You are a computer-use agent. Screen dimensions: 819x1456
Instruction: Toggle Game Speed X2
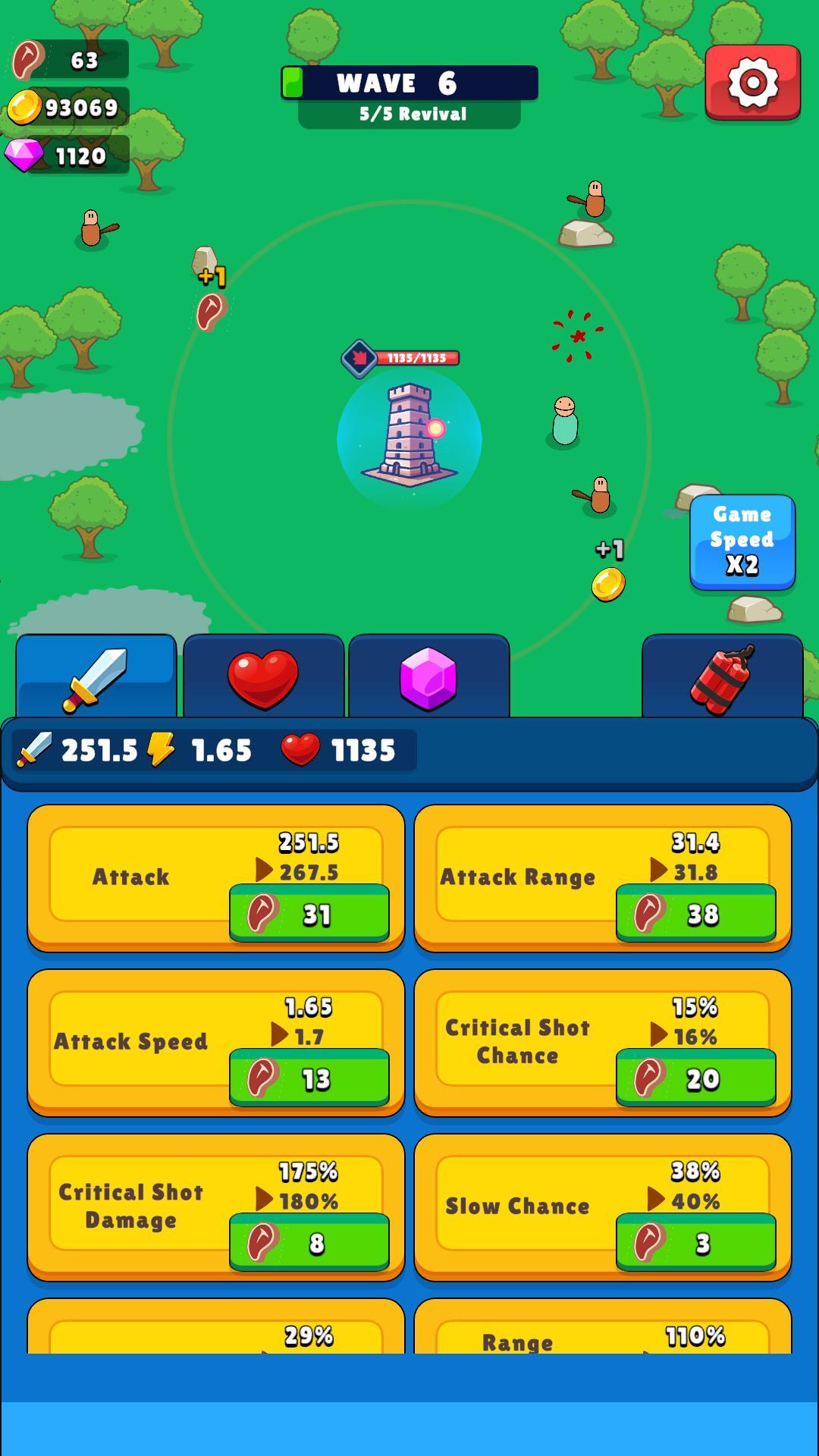742,541
